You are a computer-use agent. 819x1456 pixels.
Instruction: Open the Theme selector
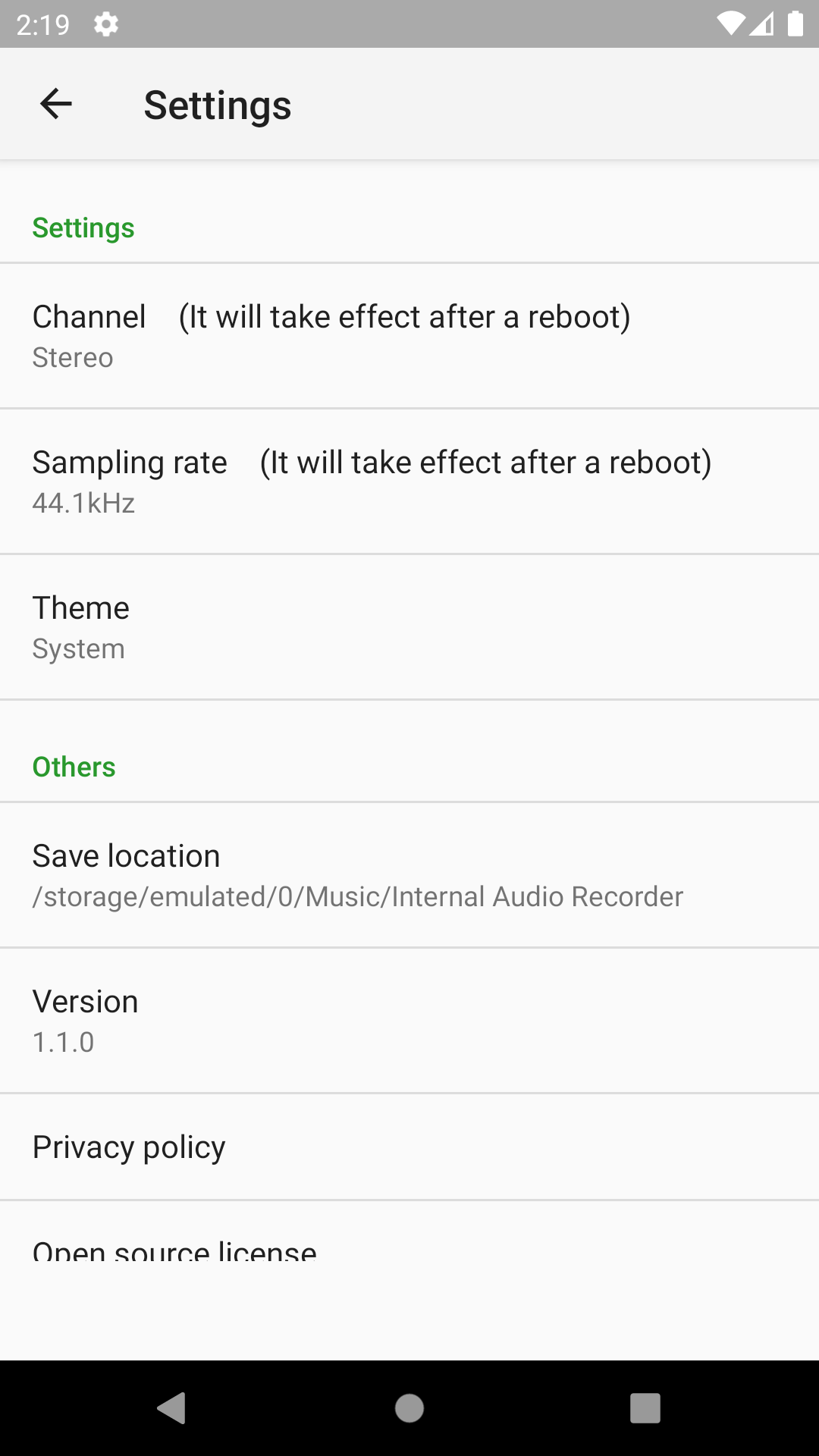coord(409,626)
